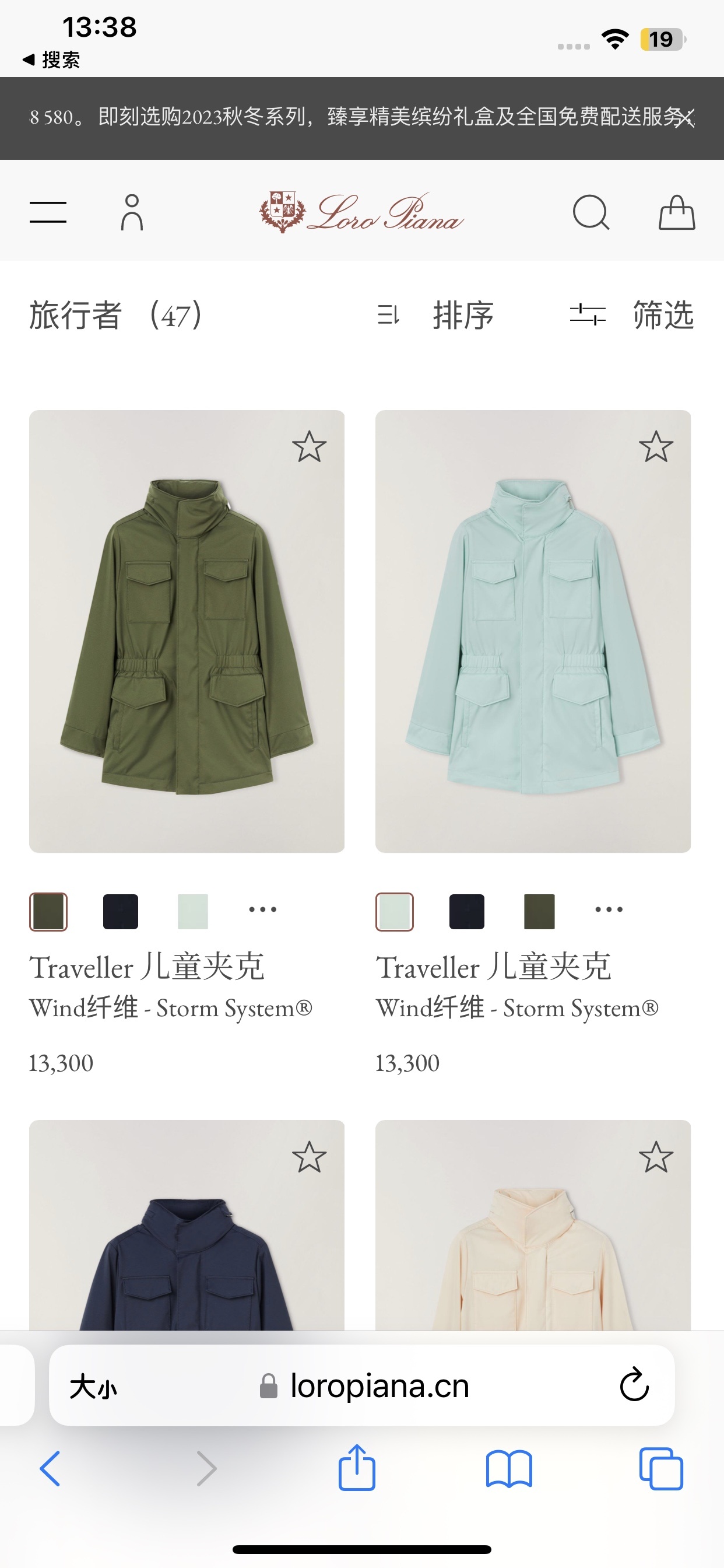This screenshot has width=724, height=1568.
Task: Add the cream jacket to the wishlist
Action: point(655,1157)
